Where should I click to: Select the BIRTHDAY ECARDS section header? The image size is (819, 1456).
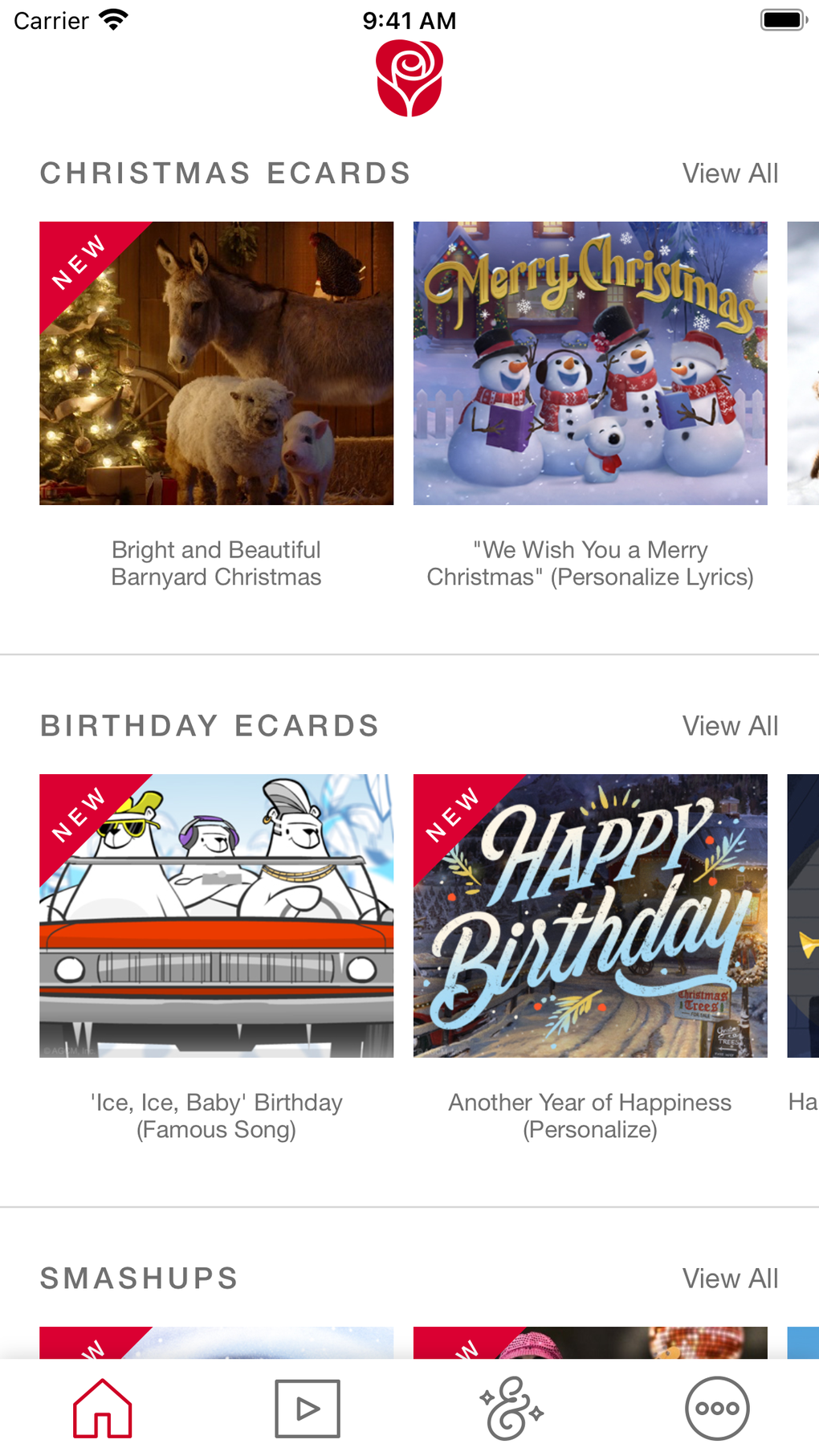[x=209, y=725]
